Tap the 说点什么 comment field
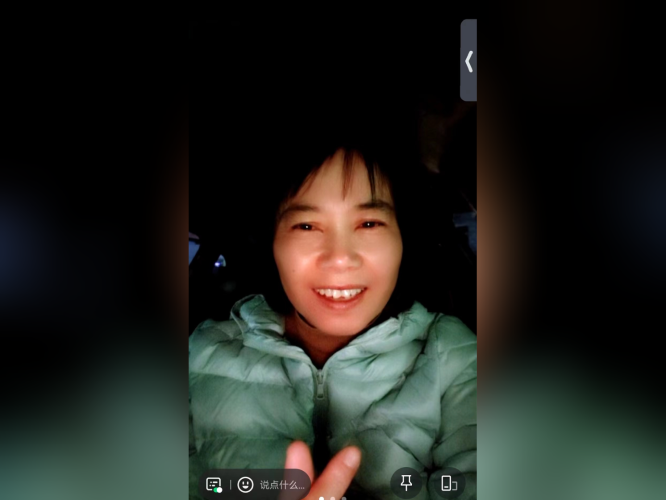The image size is (666, 500). [x=282, y=485]
